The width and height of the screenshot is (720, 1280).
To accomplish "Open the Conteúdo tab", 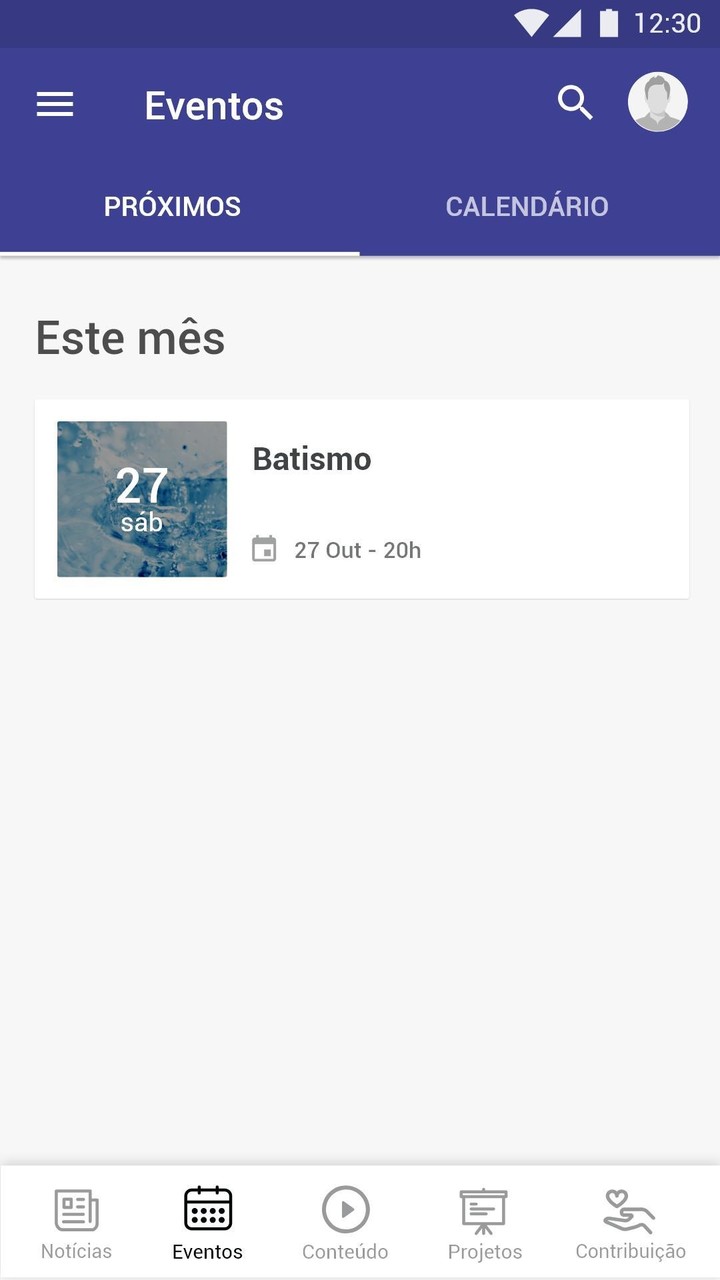I will (346, 1223).
